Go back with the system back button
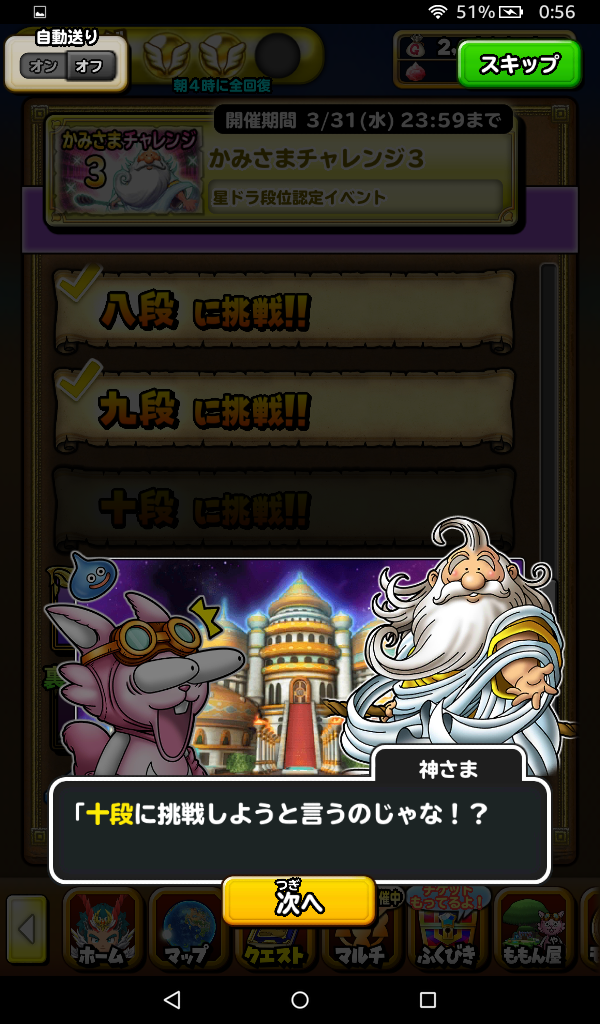This screenshot has height=1024, width=600. 172,1000
